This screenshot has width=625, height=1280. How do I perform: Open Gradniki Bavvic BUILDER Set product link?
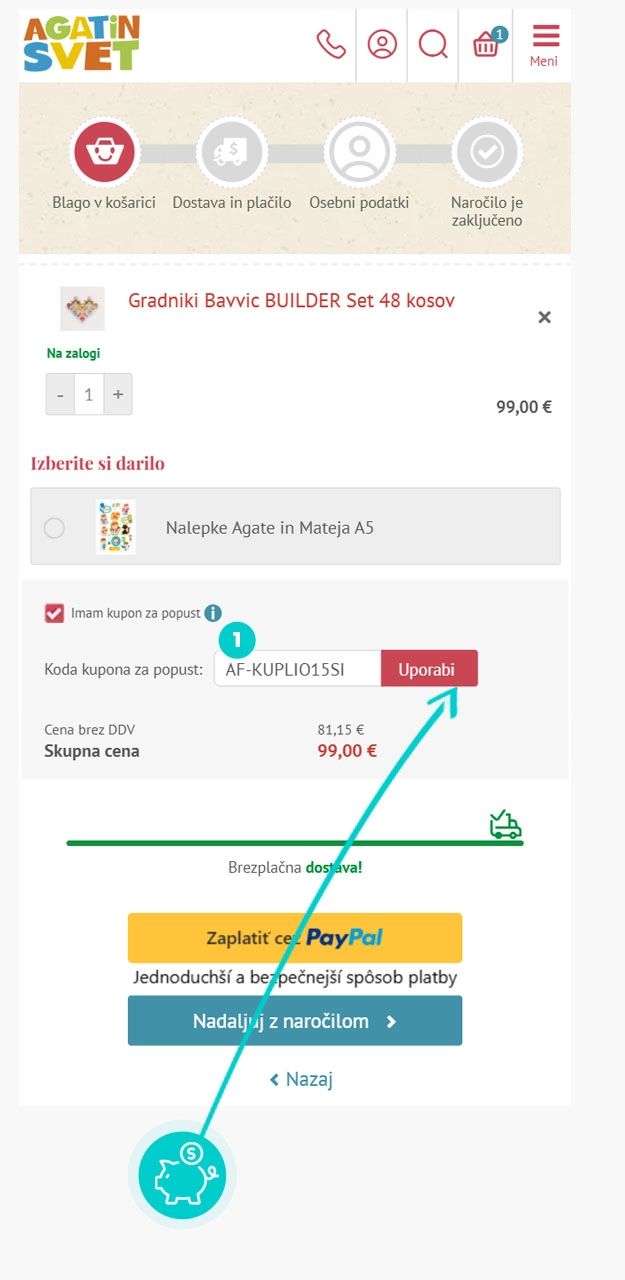tap(291, 300)
